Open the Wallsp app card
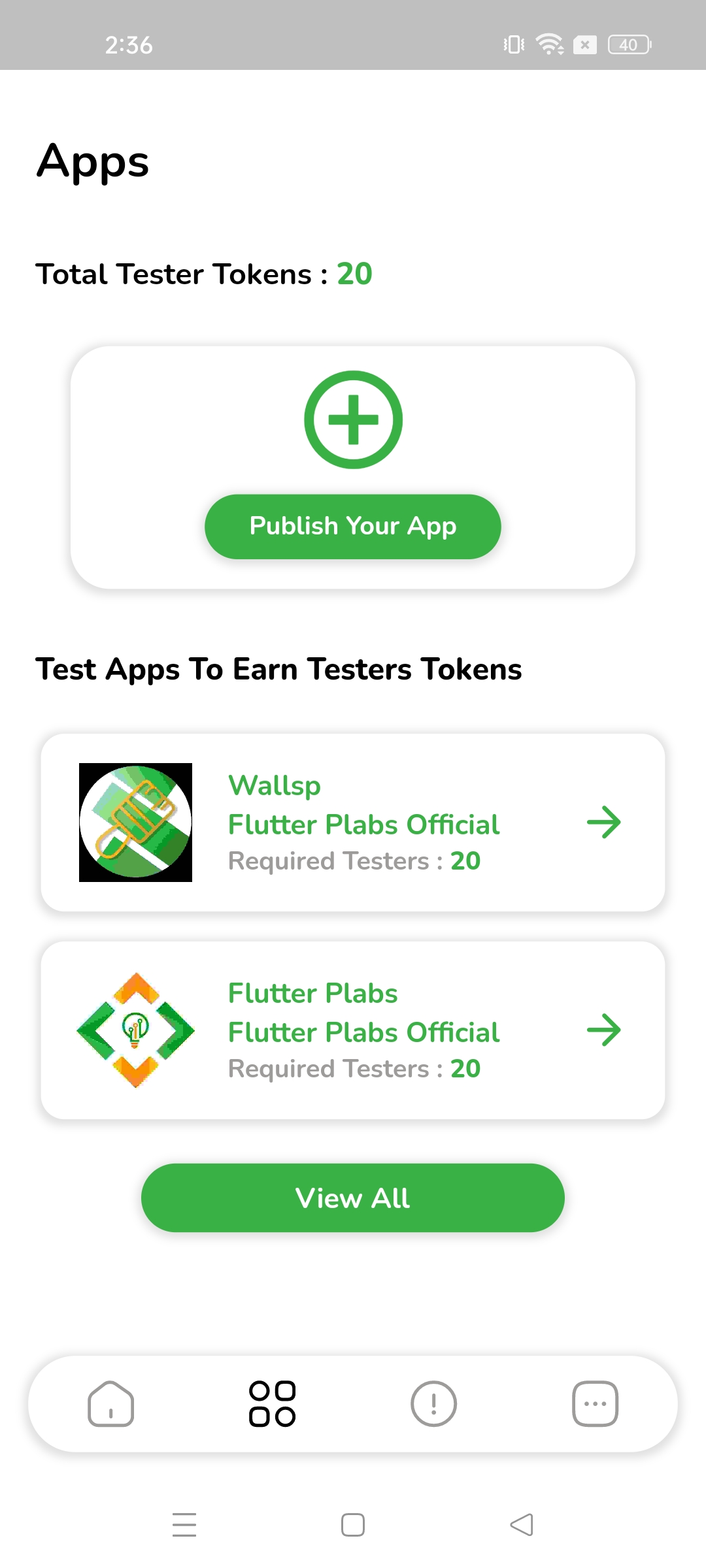 [x=353, y=823]
